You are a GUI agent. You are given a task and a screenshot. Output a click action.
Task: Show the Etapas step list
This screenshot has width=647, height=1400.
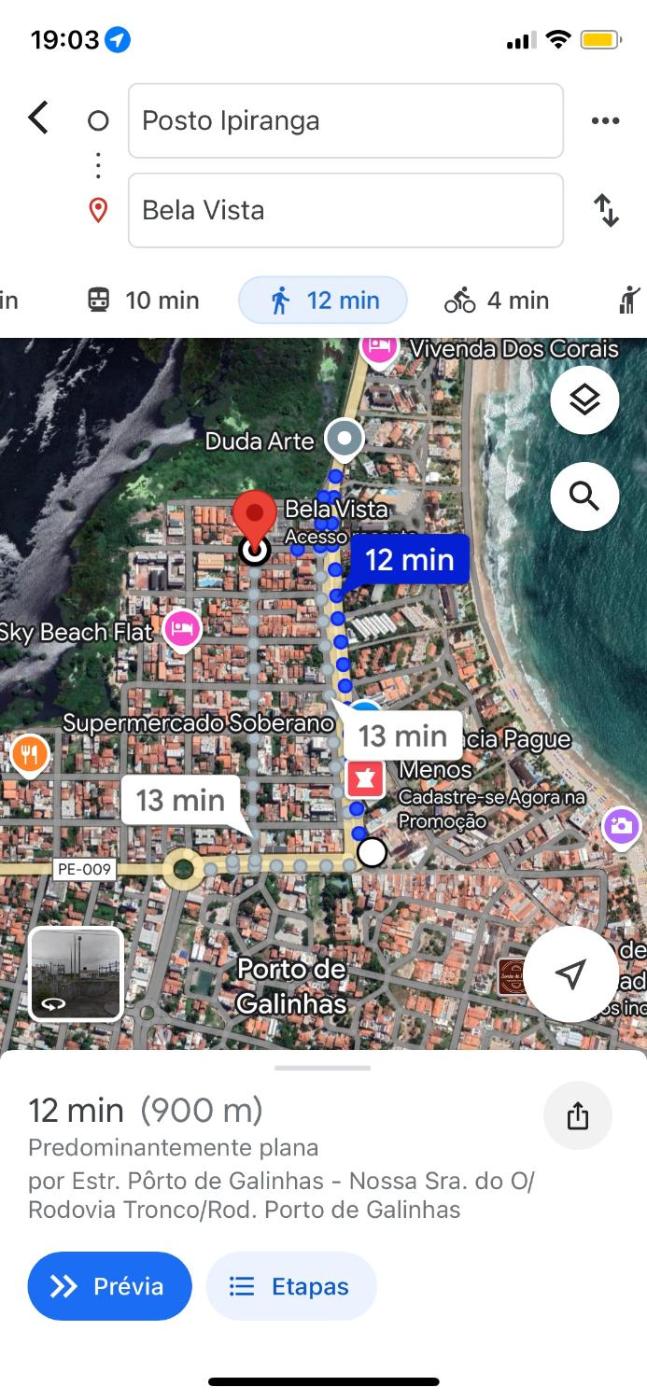coord(291,1286)
